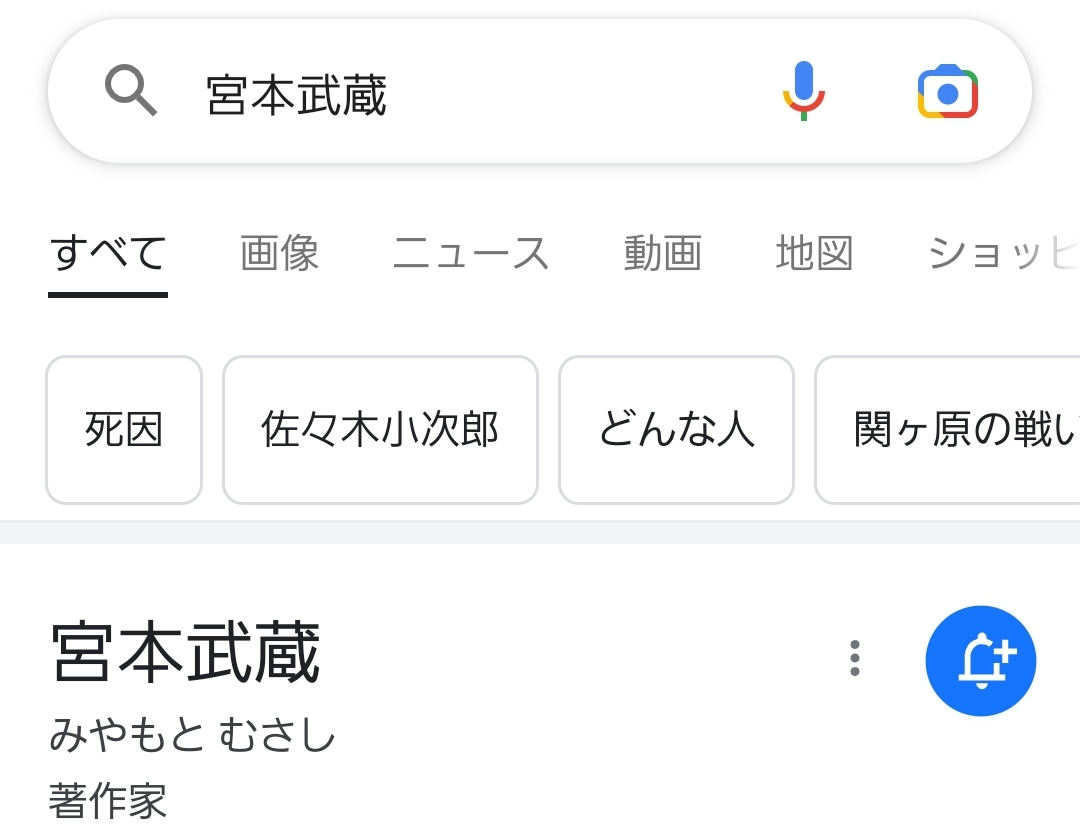The image size is (1080, 835).
Task: Switch to the ニュース tab
Action: [x=470, y=253]
